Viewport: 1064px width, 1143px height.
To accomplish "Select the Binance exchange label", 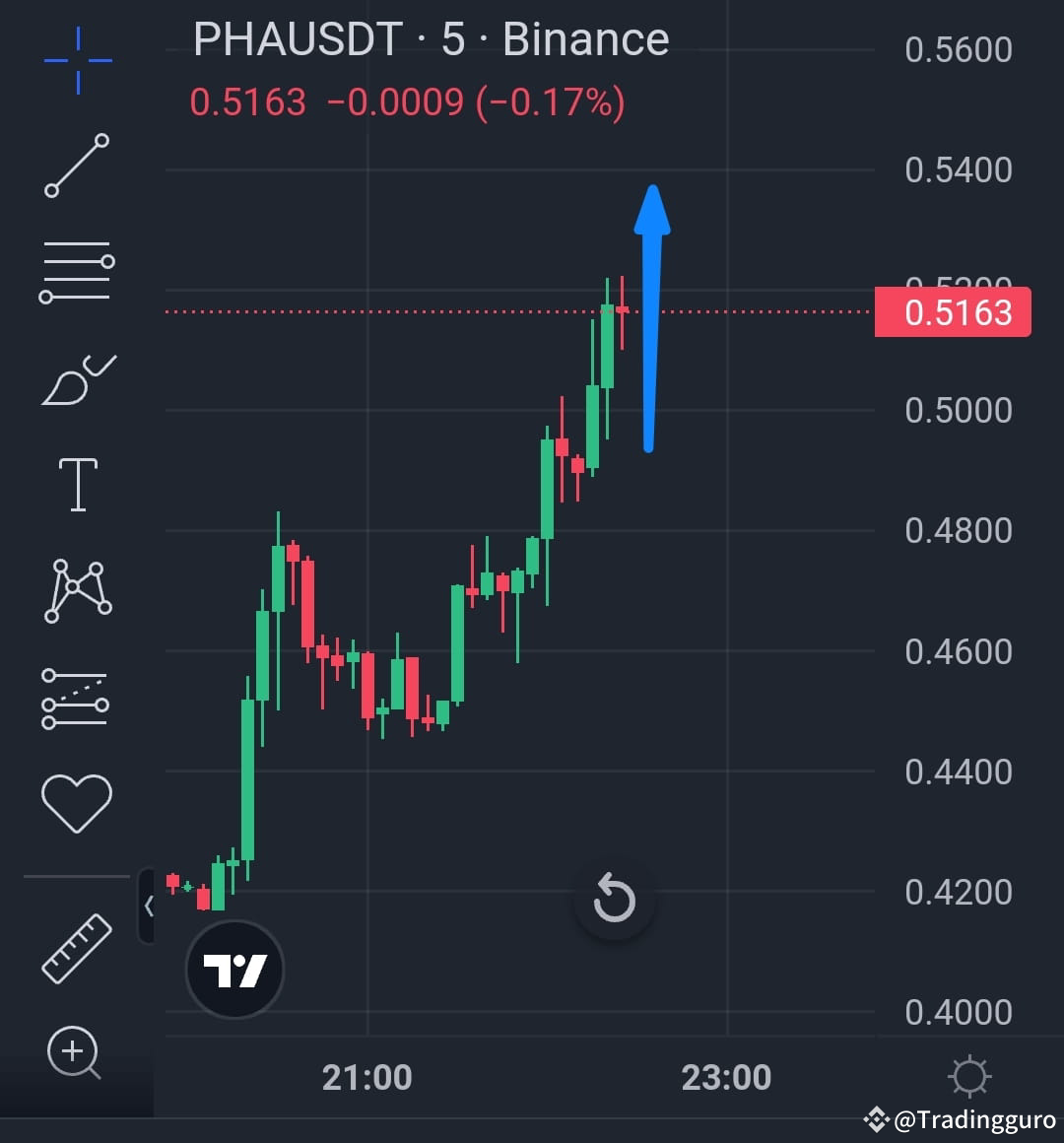I will 585,39.
